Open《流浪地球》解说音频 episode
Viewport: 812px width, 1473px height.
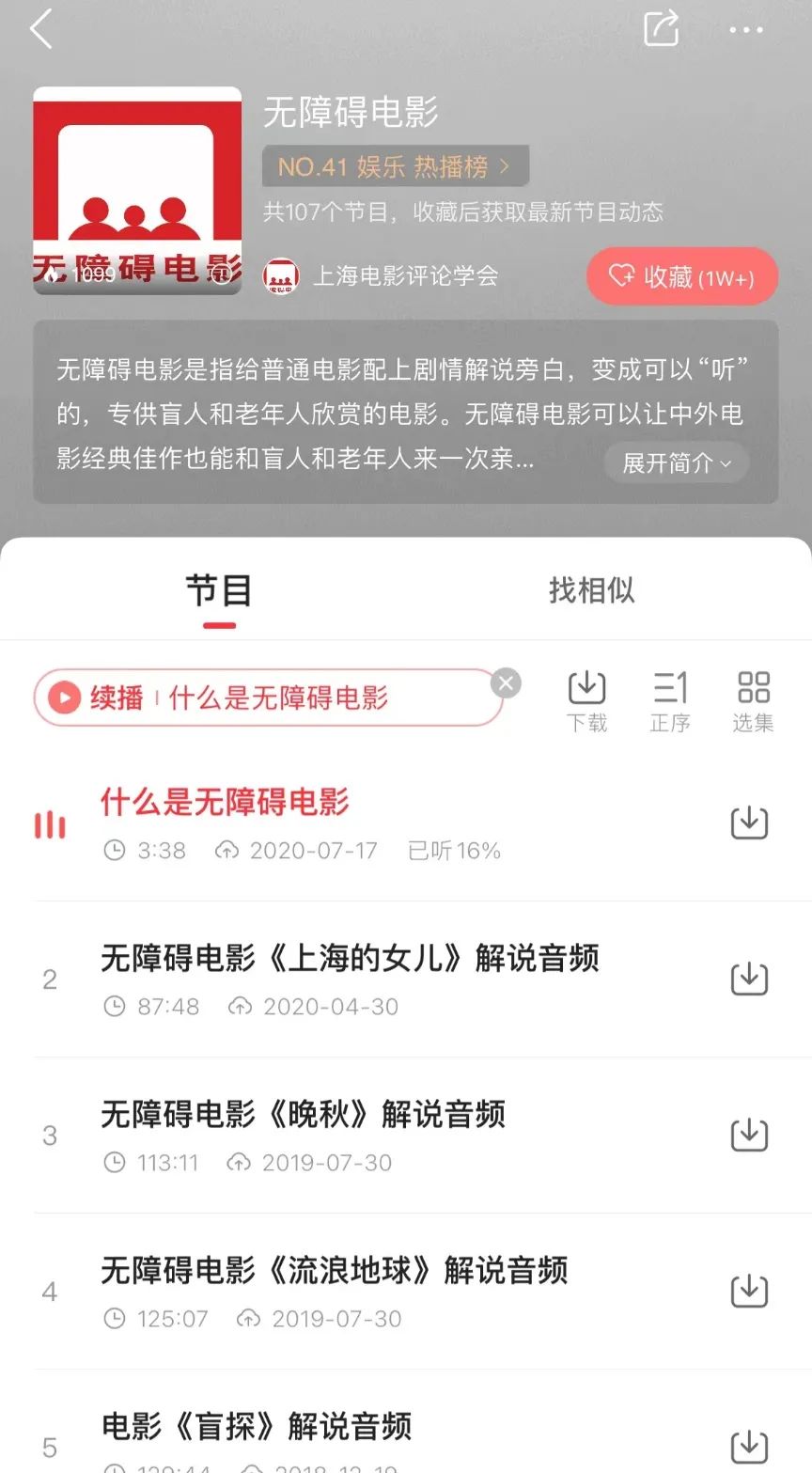[334, 1271]
